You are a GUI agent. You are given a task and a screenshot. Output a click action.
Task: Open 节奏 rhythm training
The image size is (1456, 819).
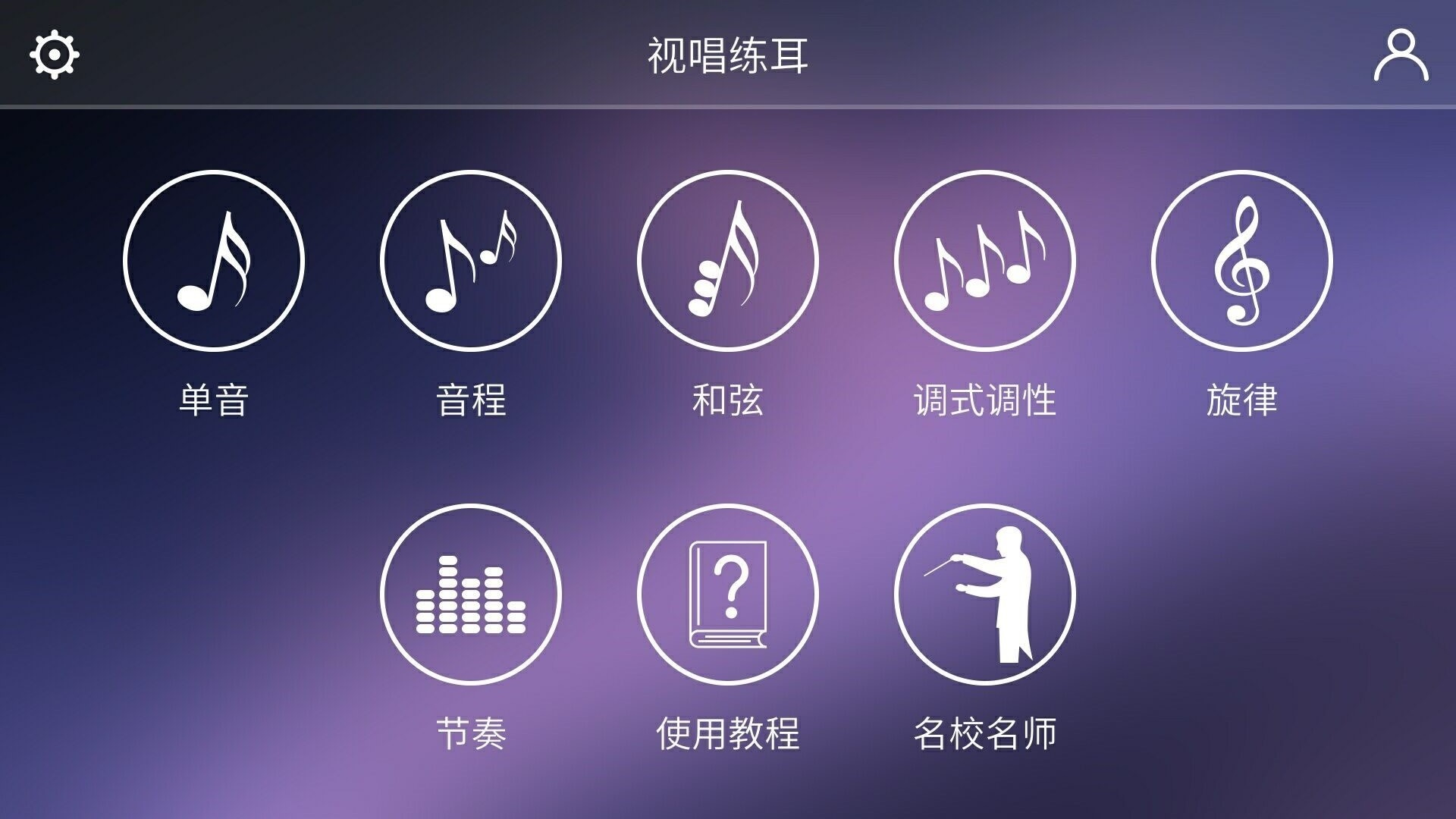coord(471,594)
